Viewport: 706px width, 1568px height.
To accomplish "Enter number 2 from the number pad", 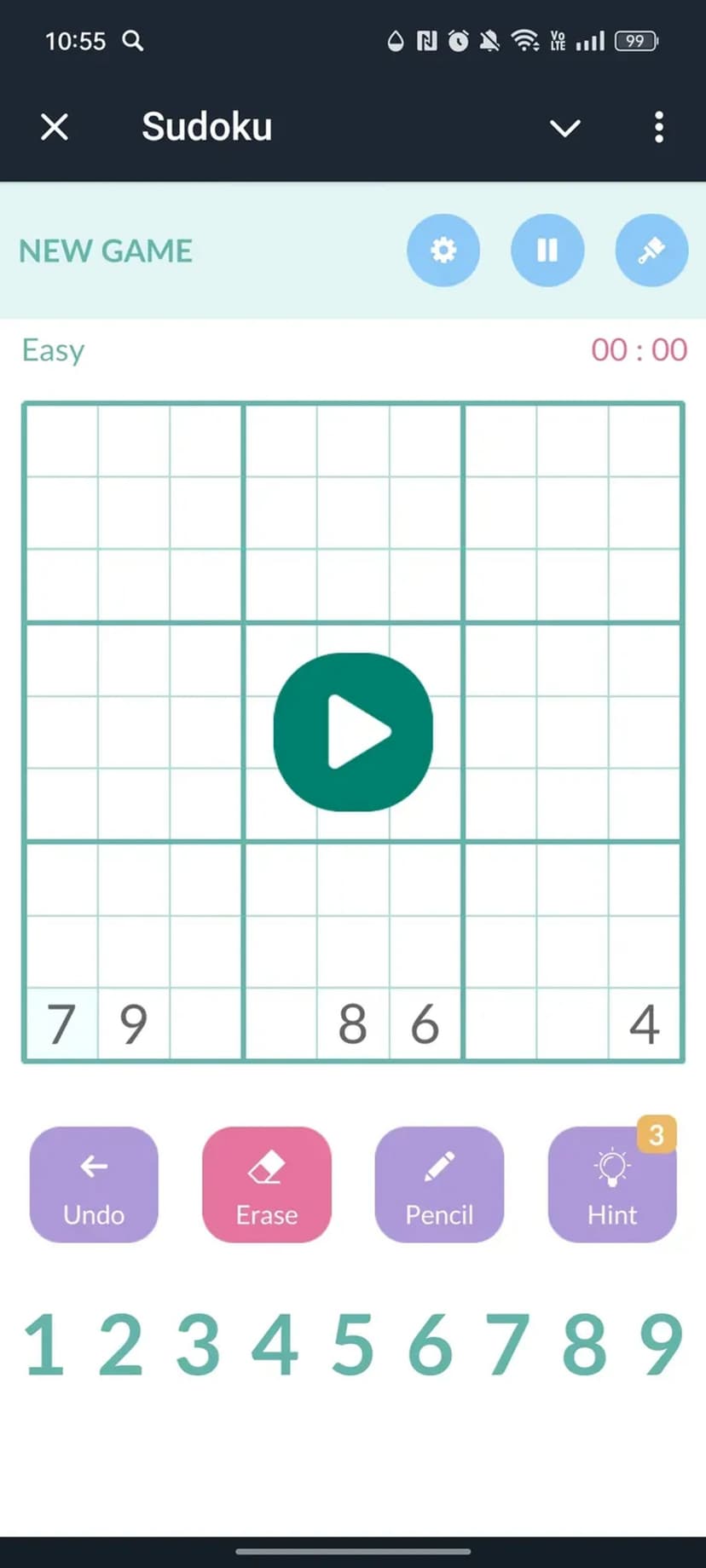I will [120, 1346].
